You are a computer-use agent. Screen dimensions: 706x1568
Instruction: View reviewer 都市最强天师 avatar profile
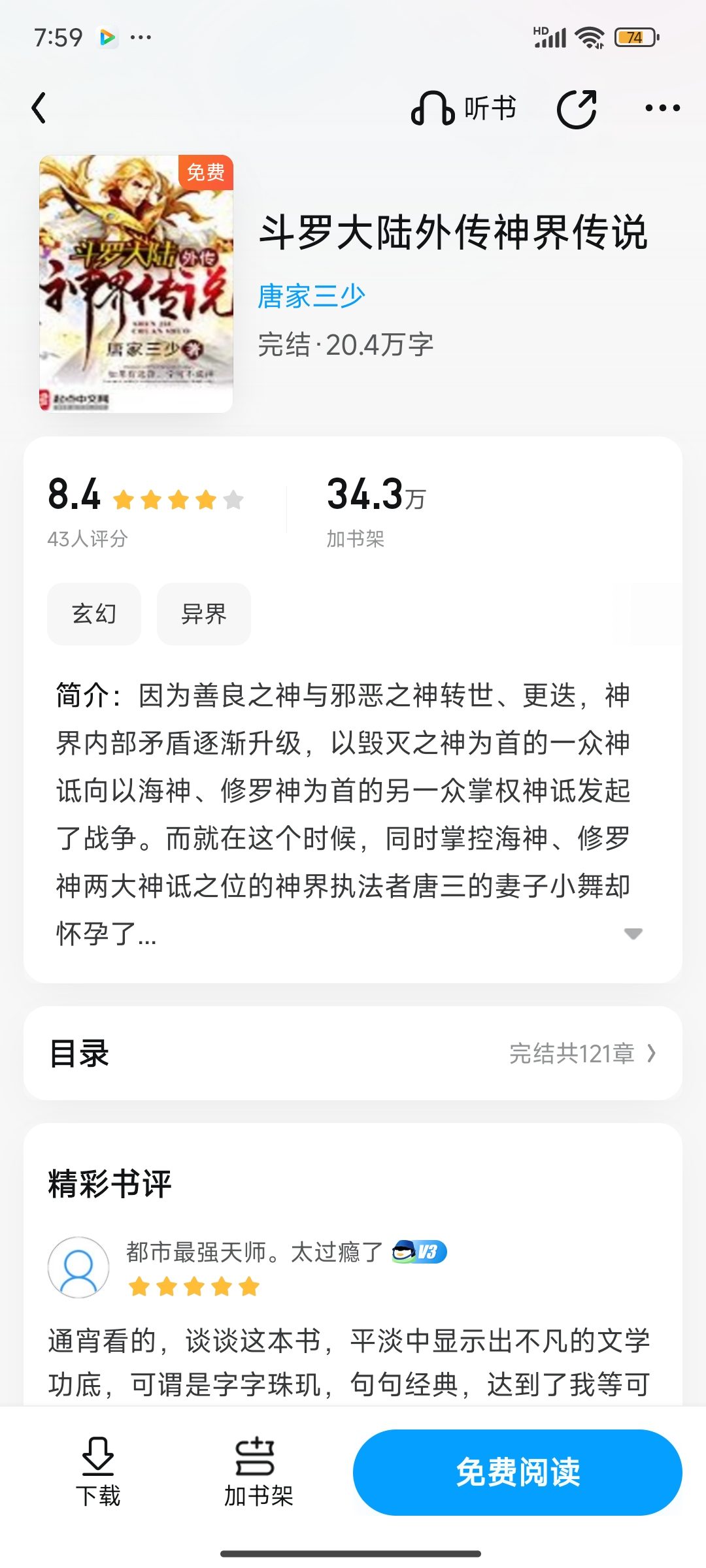tap(78, 1267)
